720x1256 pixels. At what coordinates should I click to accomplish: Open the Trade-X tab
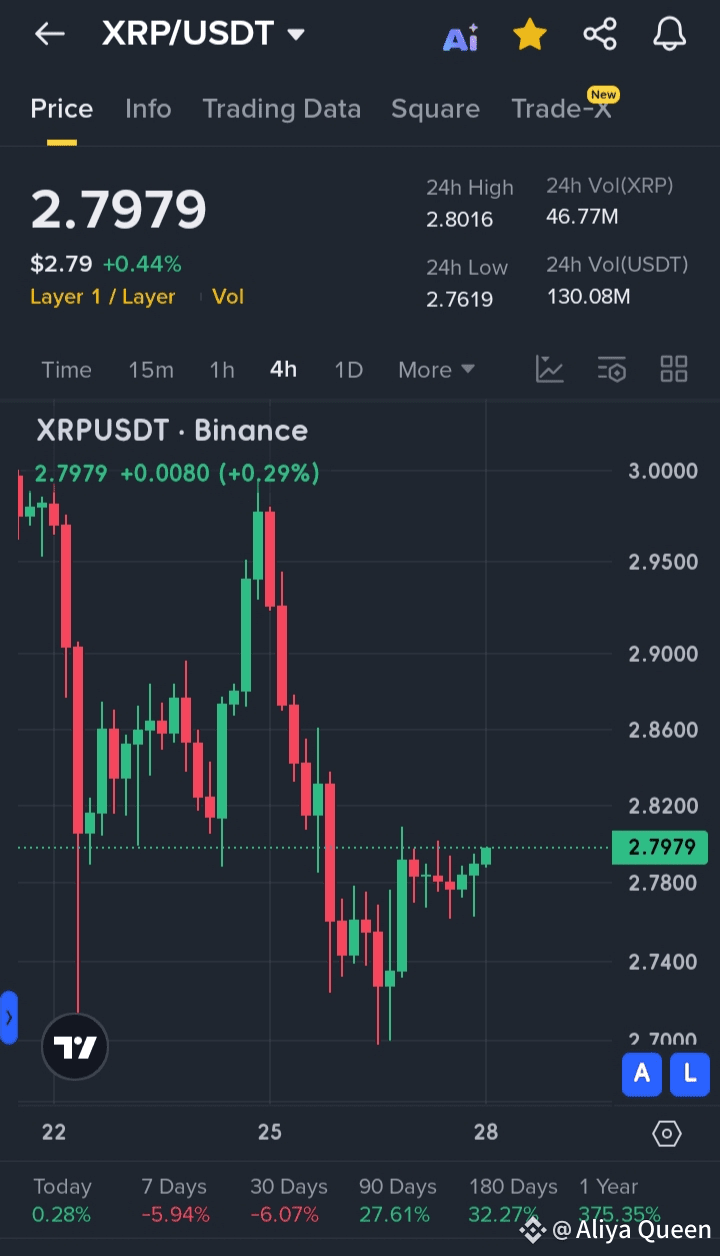[x=562, y=108]
